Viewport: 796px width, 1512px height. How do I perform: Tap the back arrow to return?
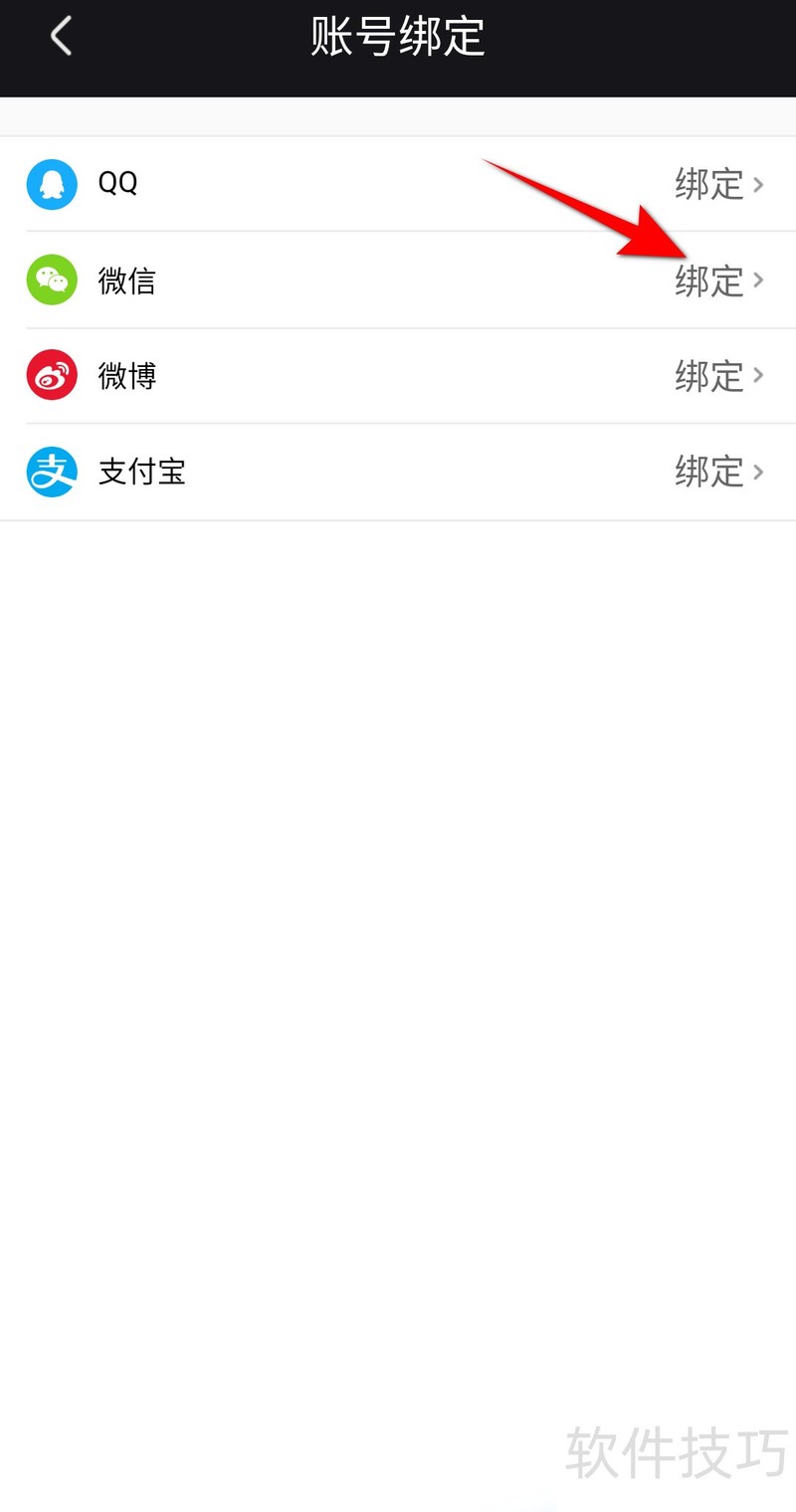click(x=60, y=36)
